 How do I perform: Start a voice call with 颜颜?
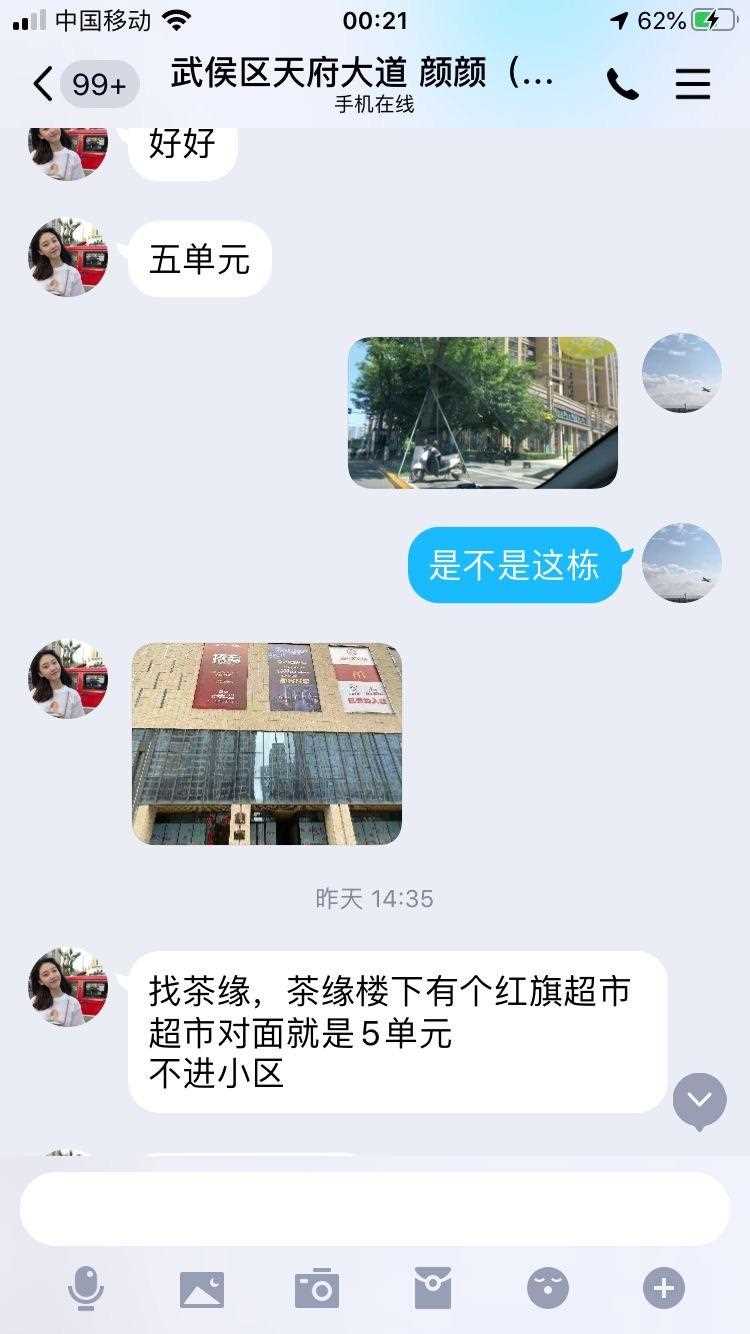pyautogui.click(x=622, y=85)
